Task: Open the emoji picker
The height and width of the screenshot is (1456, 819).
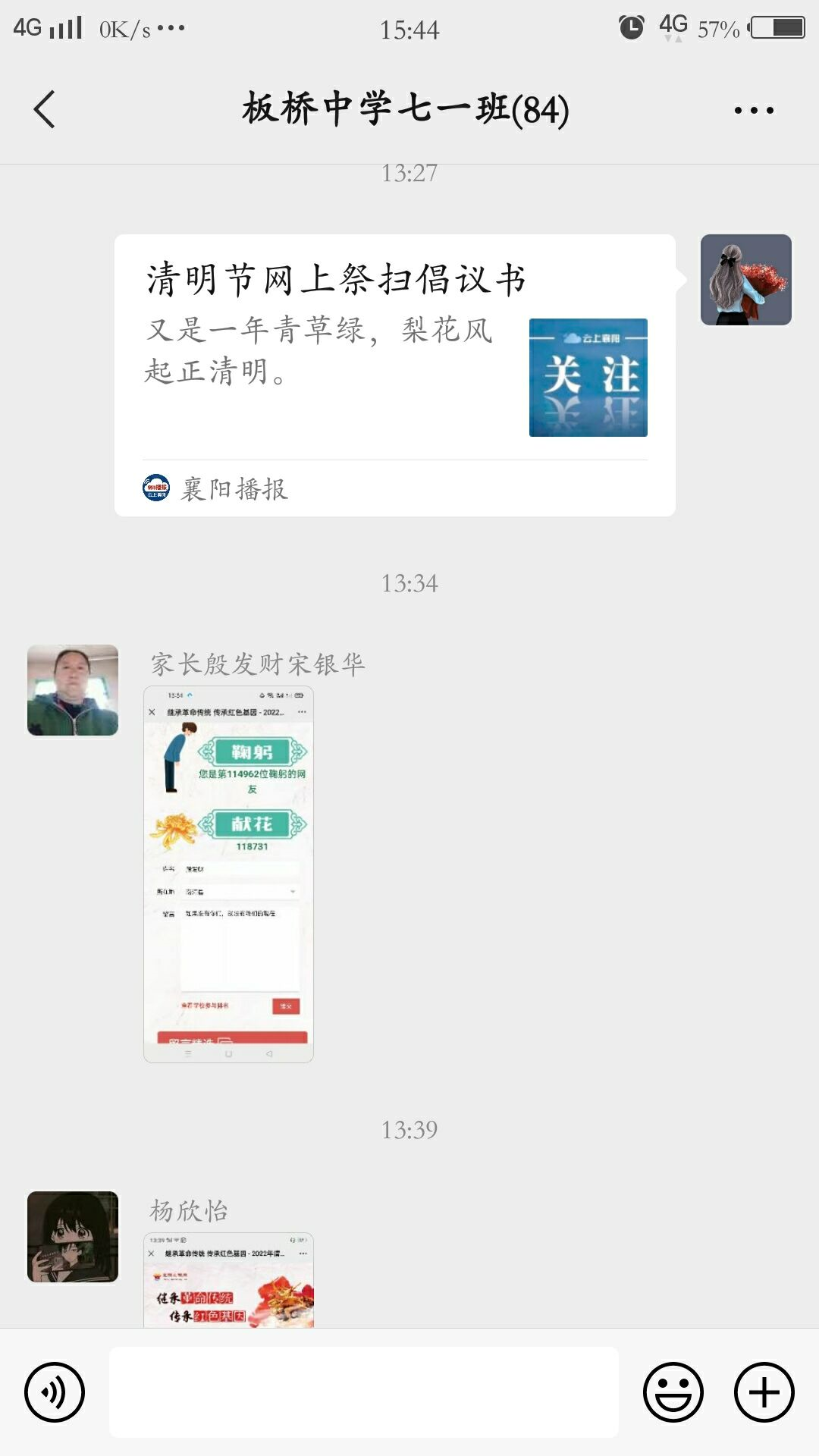Action: [x=673, y=1392]
